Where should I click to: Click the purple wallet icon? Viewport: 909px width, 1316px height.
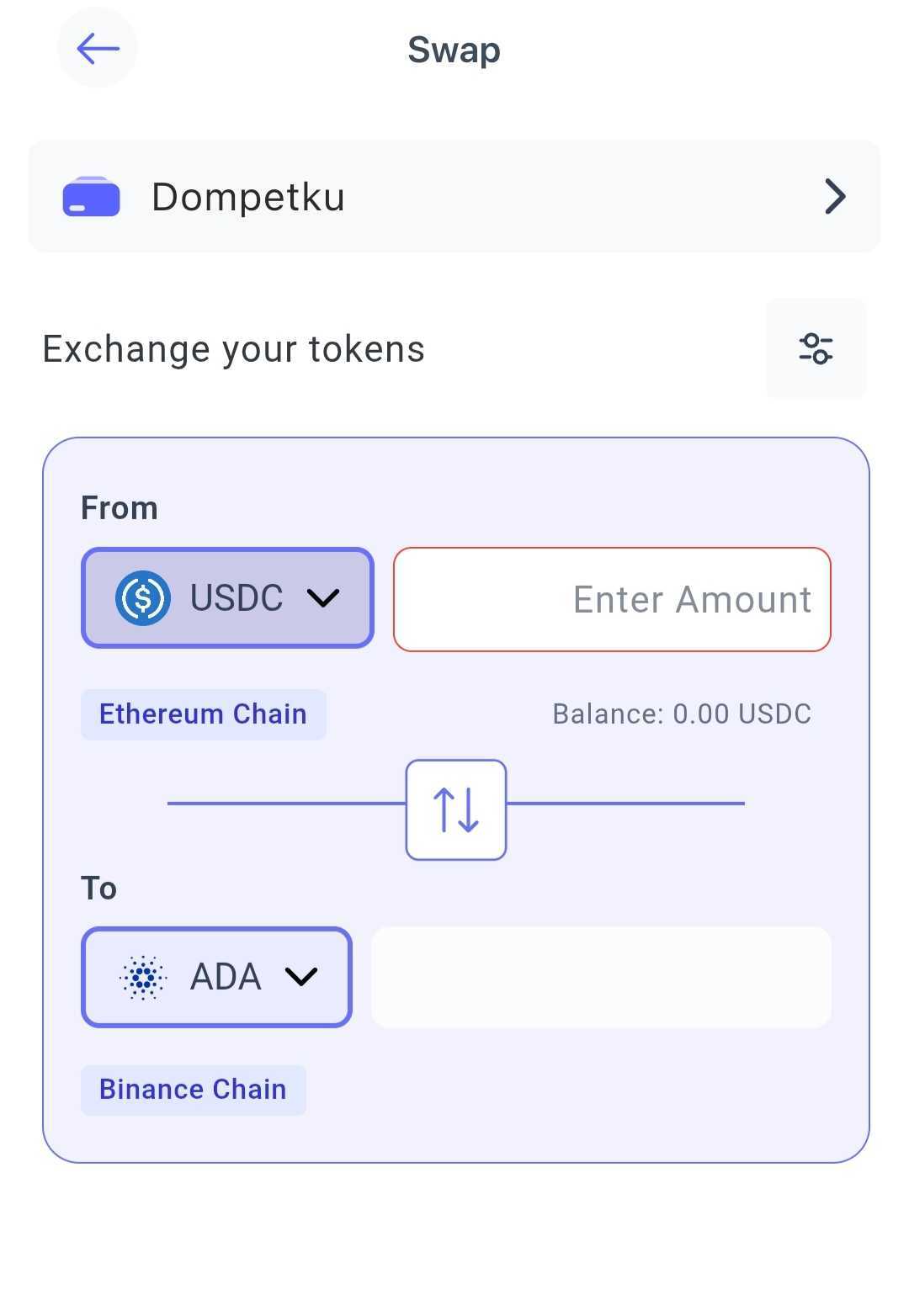[93, 197]
